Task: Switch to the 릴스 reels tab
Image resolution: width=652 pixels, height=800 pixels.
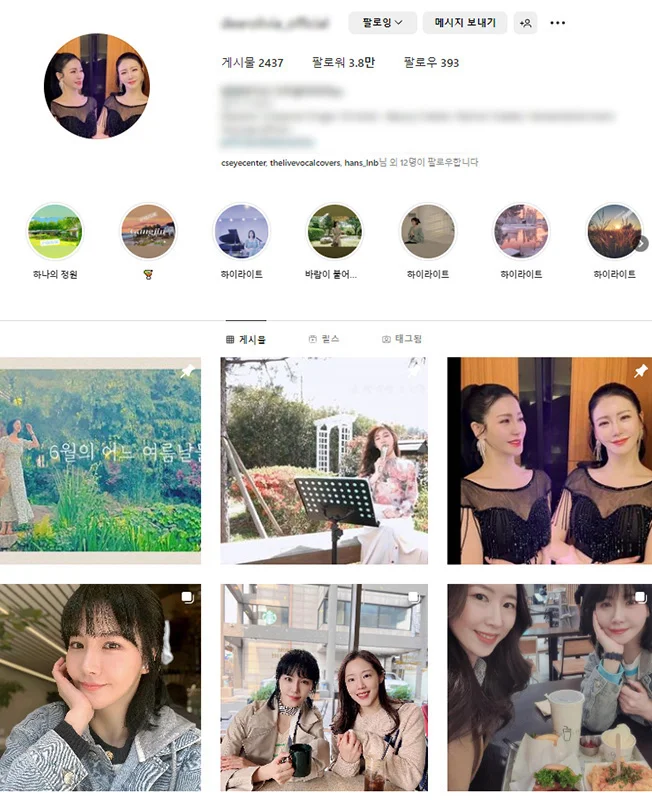Action: [x=324, y=339]
